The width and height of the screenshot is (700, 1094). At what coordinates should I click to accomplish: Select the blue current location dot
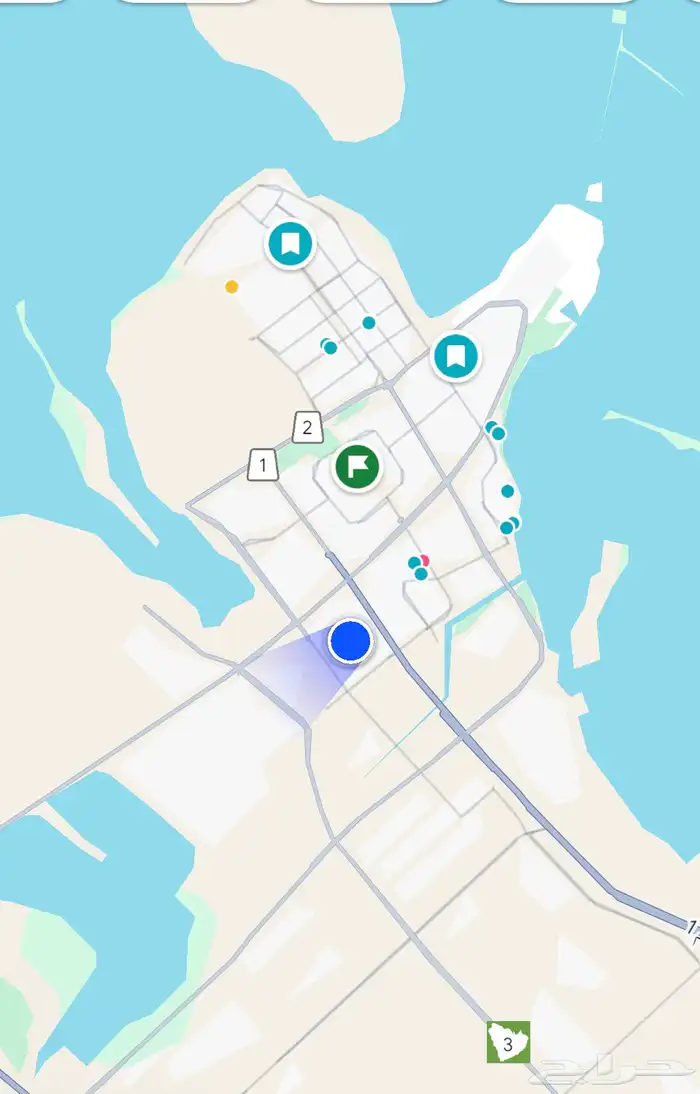(350, 641)
